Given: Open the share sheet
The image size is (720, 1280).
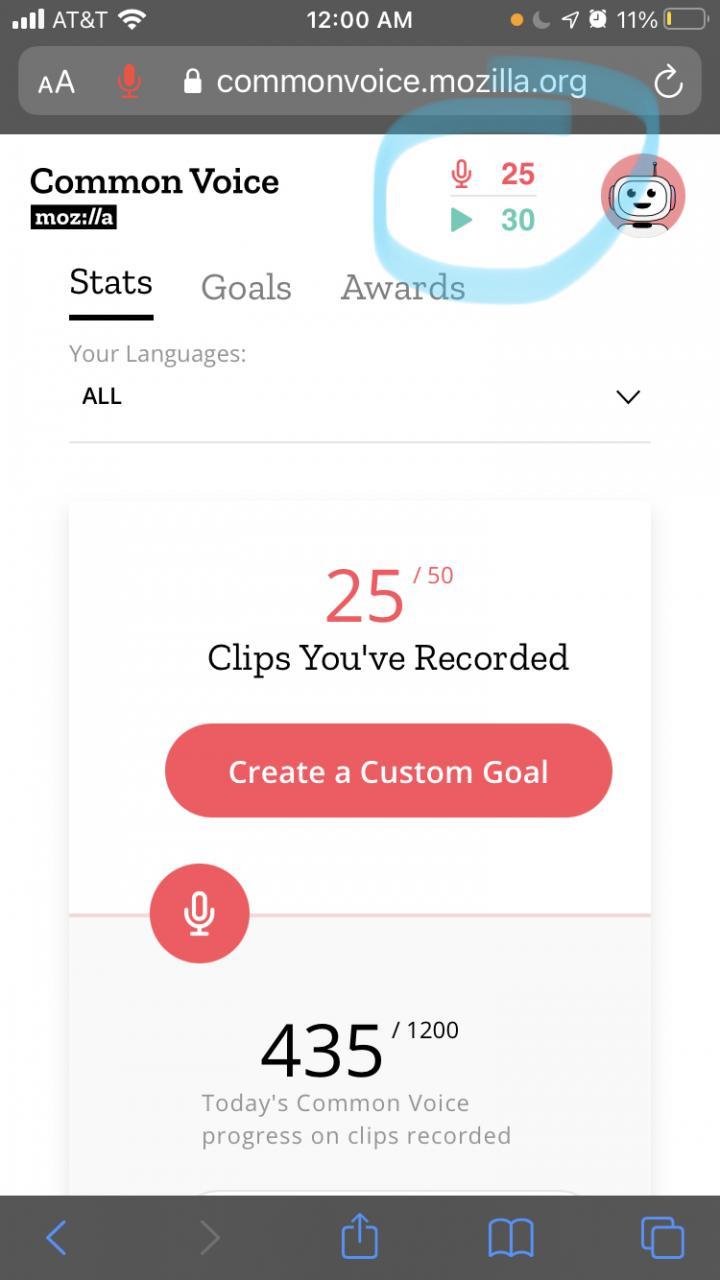Looking at the screenshot, I should point(360,1236).
